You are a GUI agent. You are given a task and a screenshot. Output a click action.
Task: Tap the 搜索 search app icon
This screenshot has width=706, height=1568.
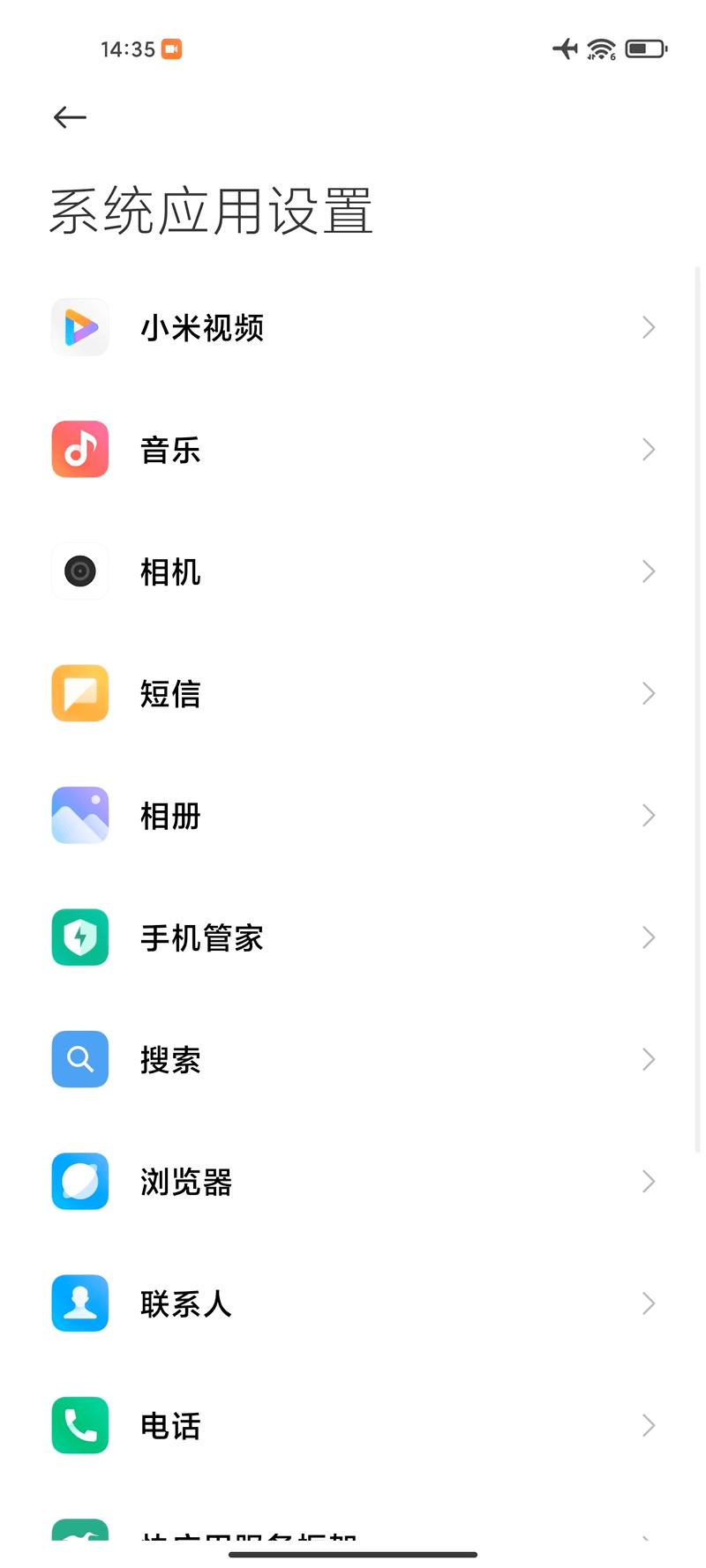[x=79, y=1059]
